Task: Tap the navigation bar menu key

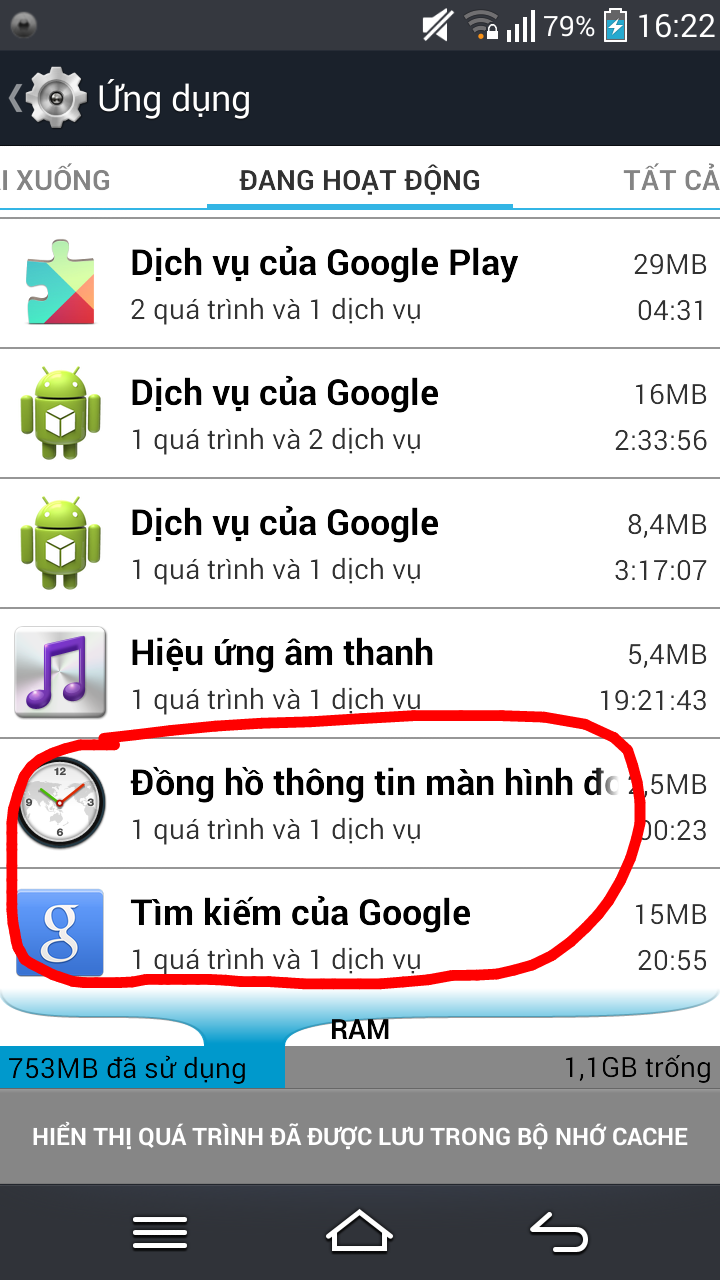Action: point(160,1232)
